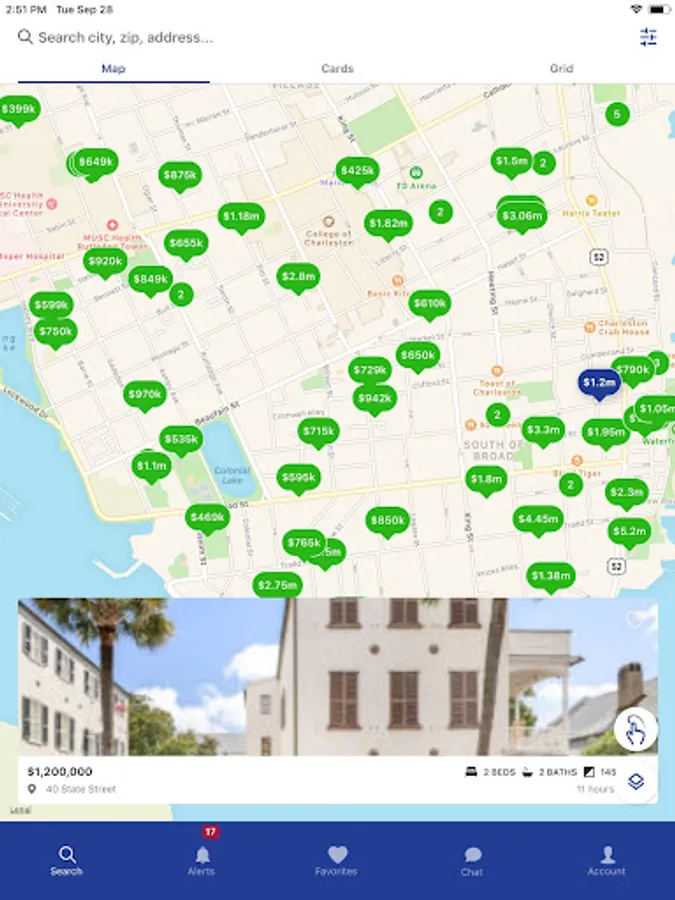Open the Alerts tab

click(x=202, y=858)
